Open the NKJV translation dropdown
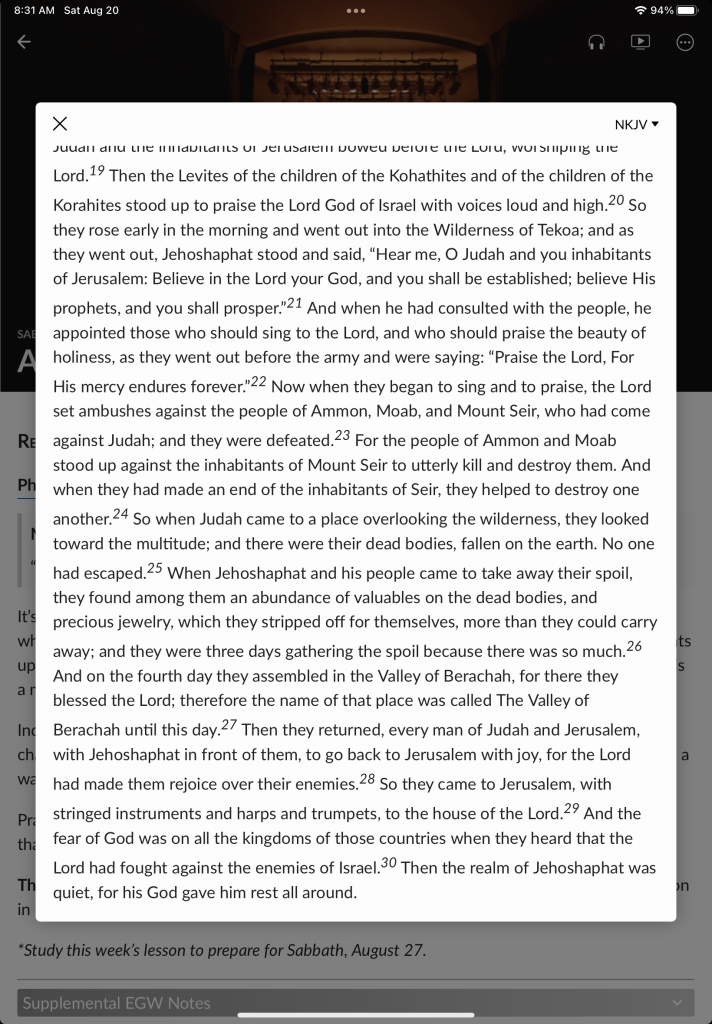712x1024 pixels. tap(637, 125)
